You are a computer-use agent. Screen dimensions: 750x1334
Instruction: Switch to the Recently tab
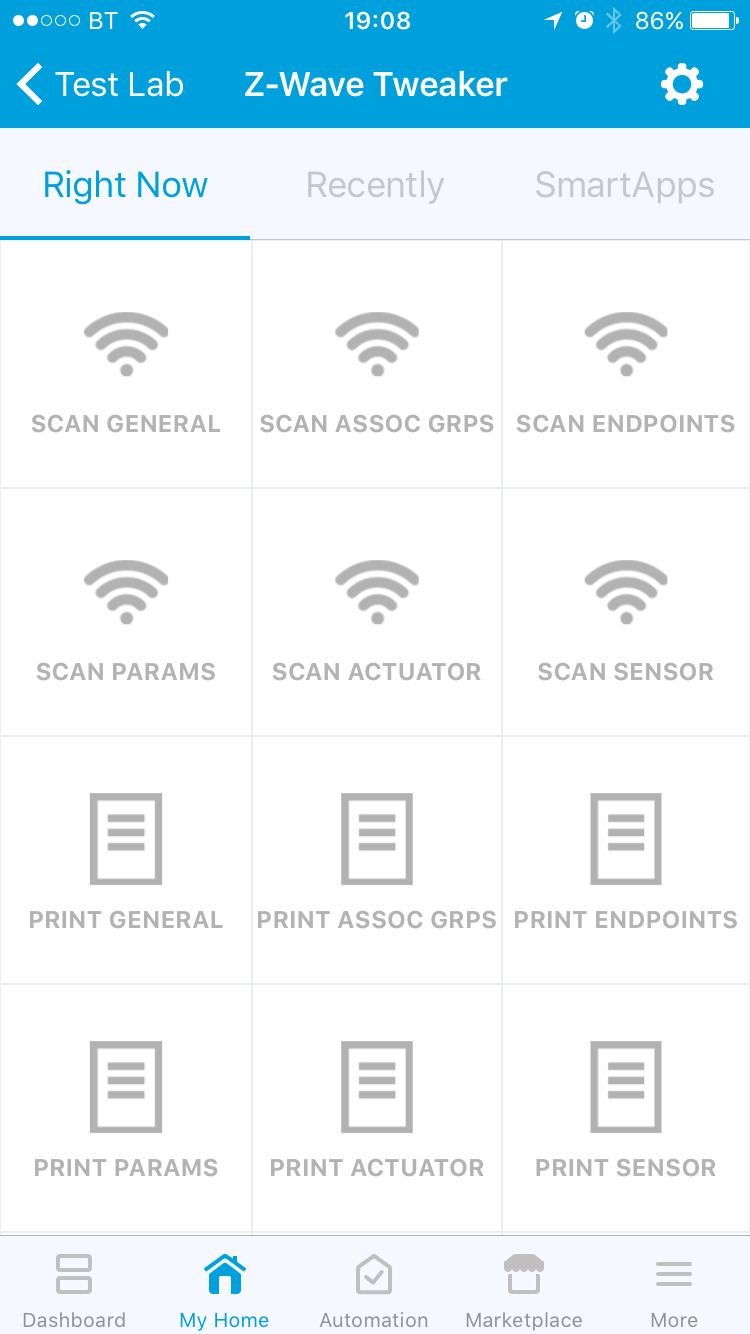(x=375, y=185)
